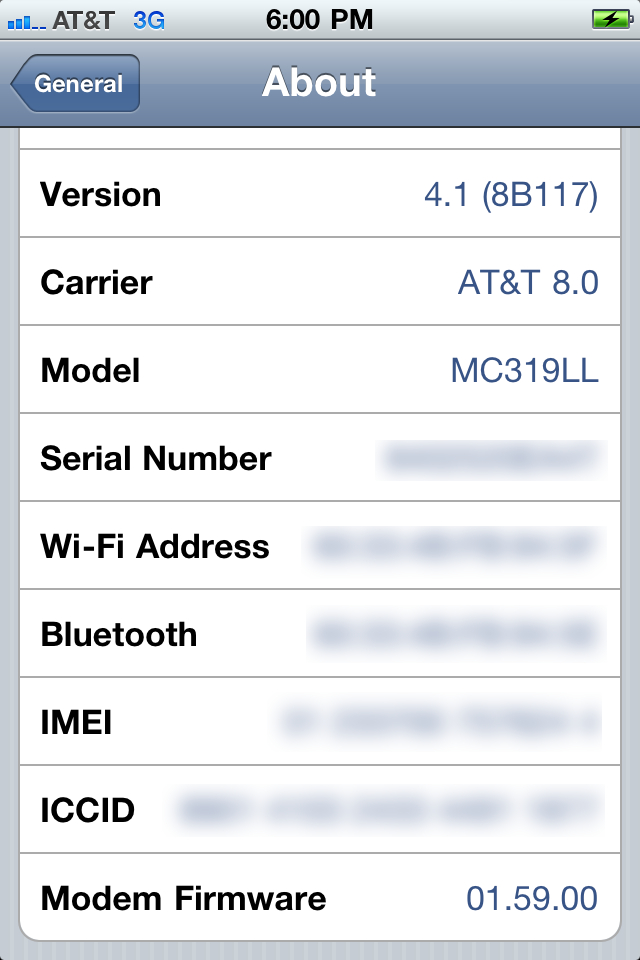Go back to General settings
Screen dimensions: 640x960
click(76, 84)
